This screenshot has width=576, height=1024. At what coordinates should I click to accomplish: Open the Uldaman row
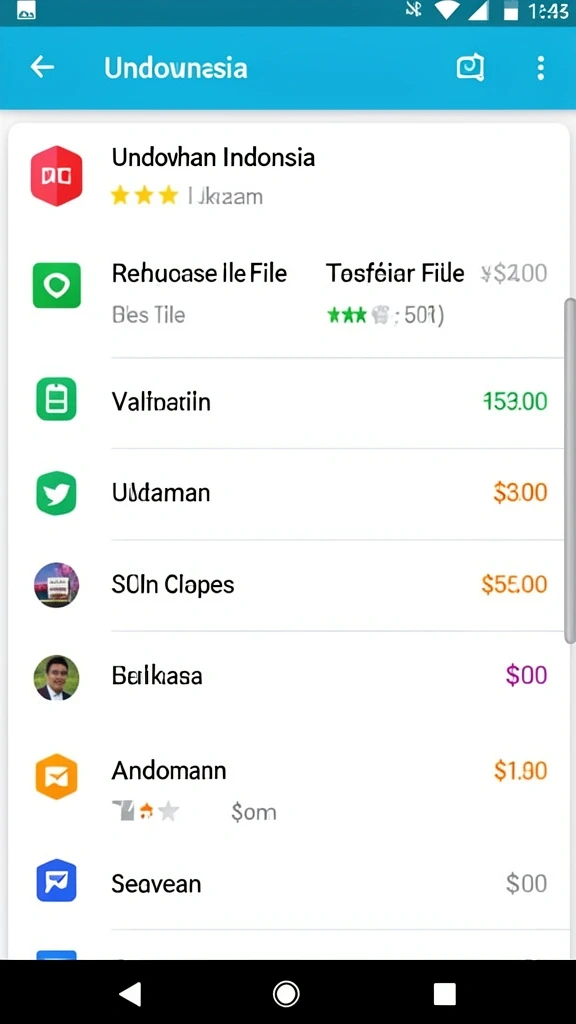pos(287,493)
